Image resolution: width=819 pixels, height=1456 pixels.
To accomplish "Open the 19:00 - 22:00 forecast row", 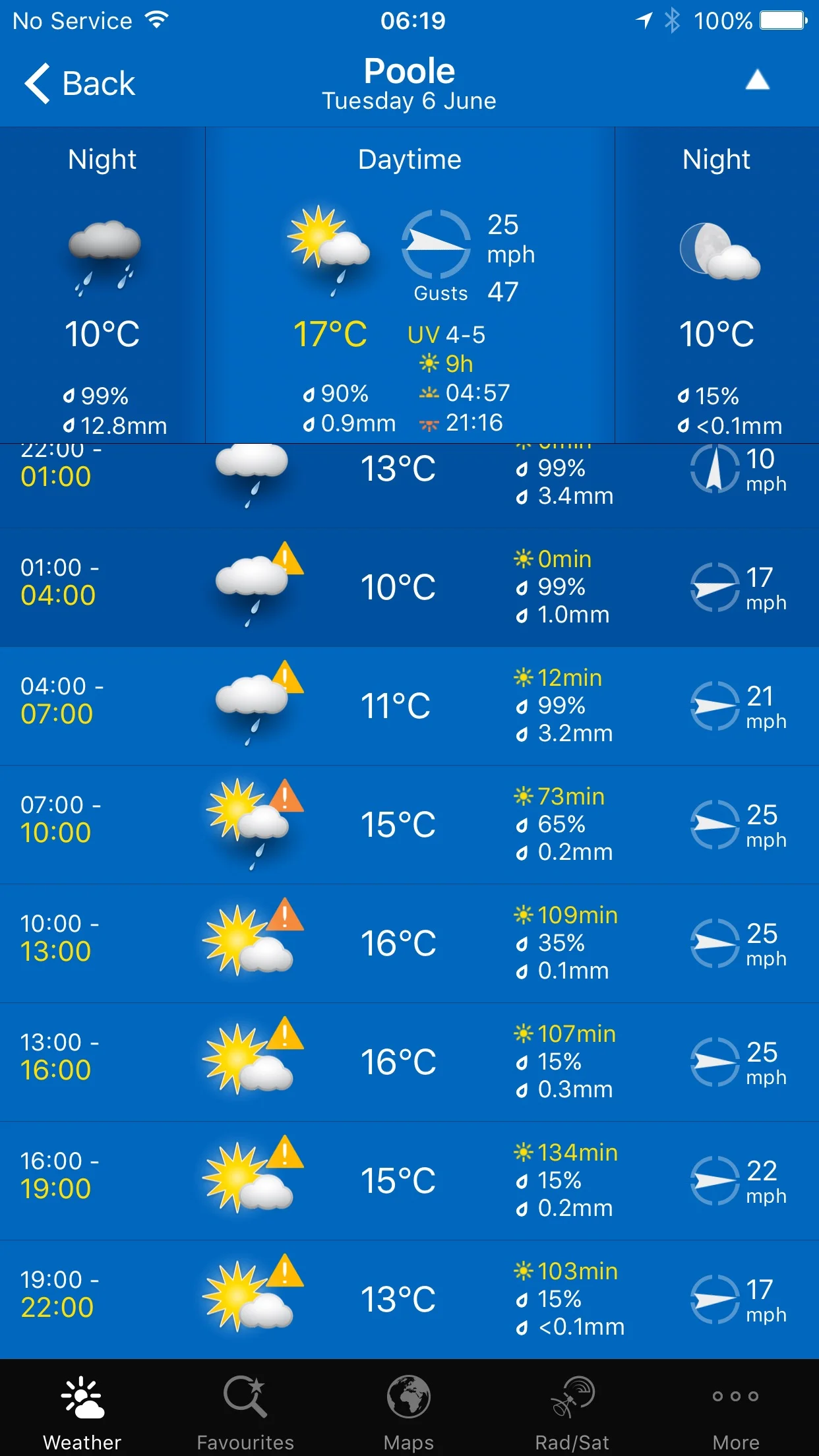I will pyautogui.click(x=409, y=1299).
